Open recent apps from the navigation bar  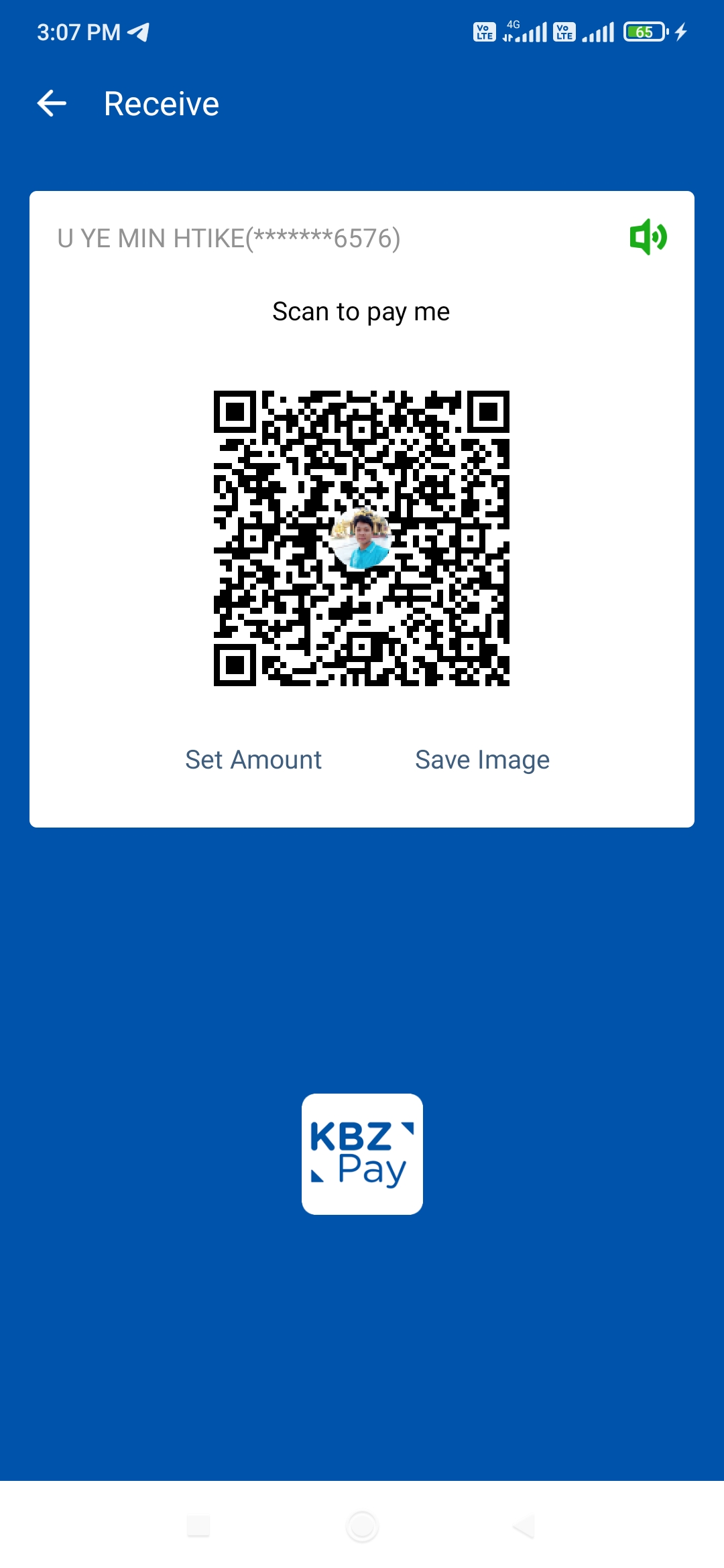tap(198, 1526)
